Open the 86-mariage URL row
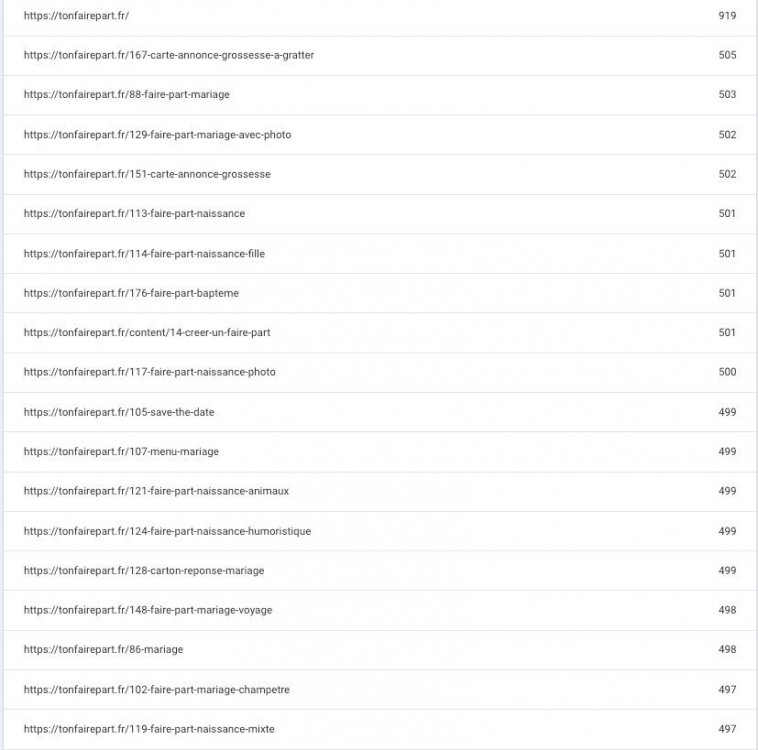 (103, 649)
